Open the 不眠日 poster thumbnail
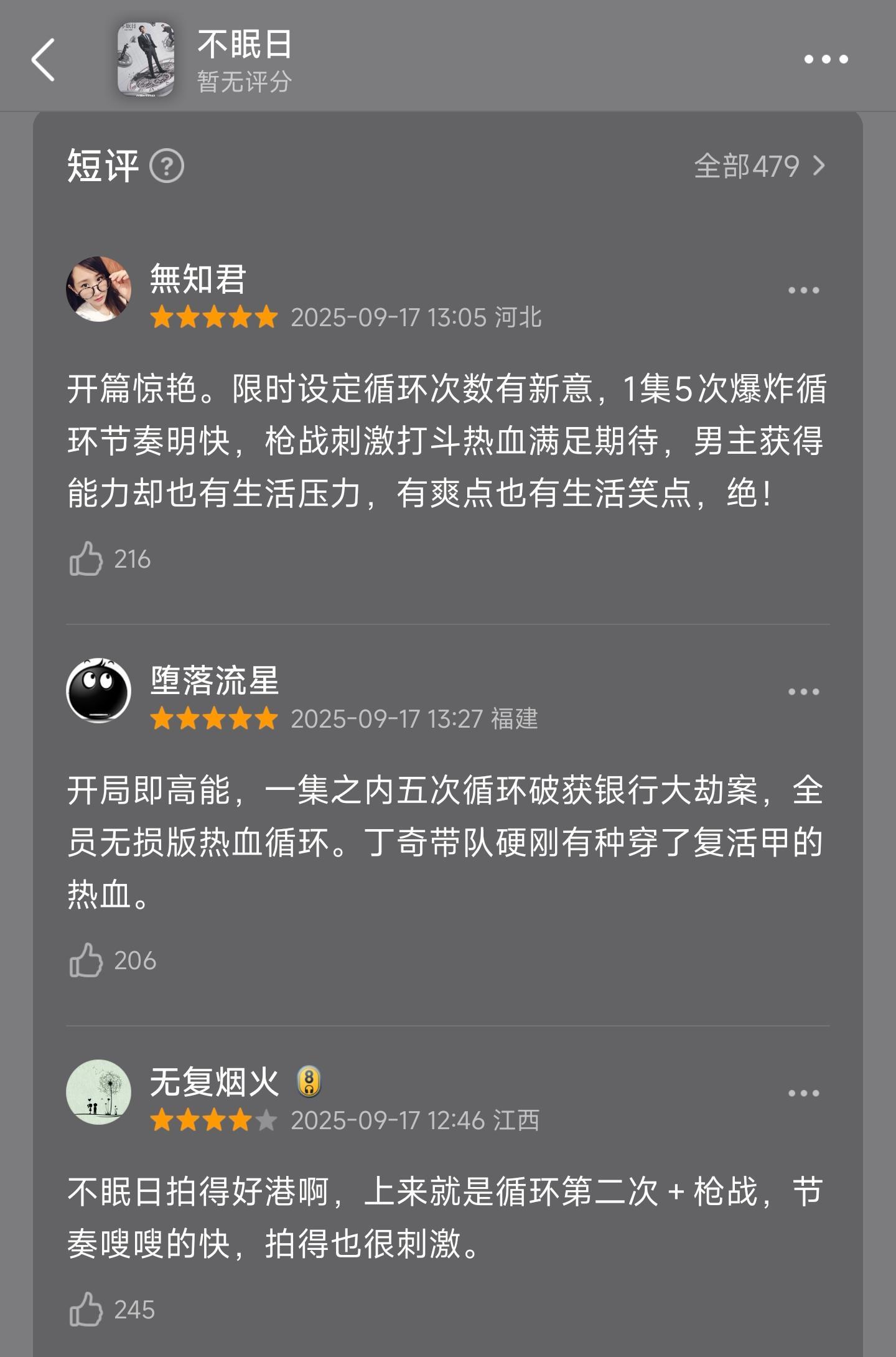896x1357 pixels. click(x=146, y=60)
